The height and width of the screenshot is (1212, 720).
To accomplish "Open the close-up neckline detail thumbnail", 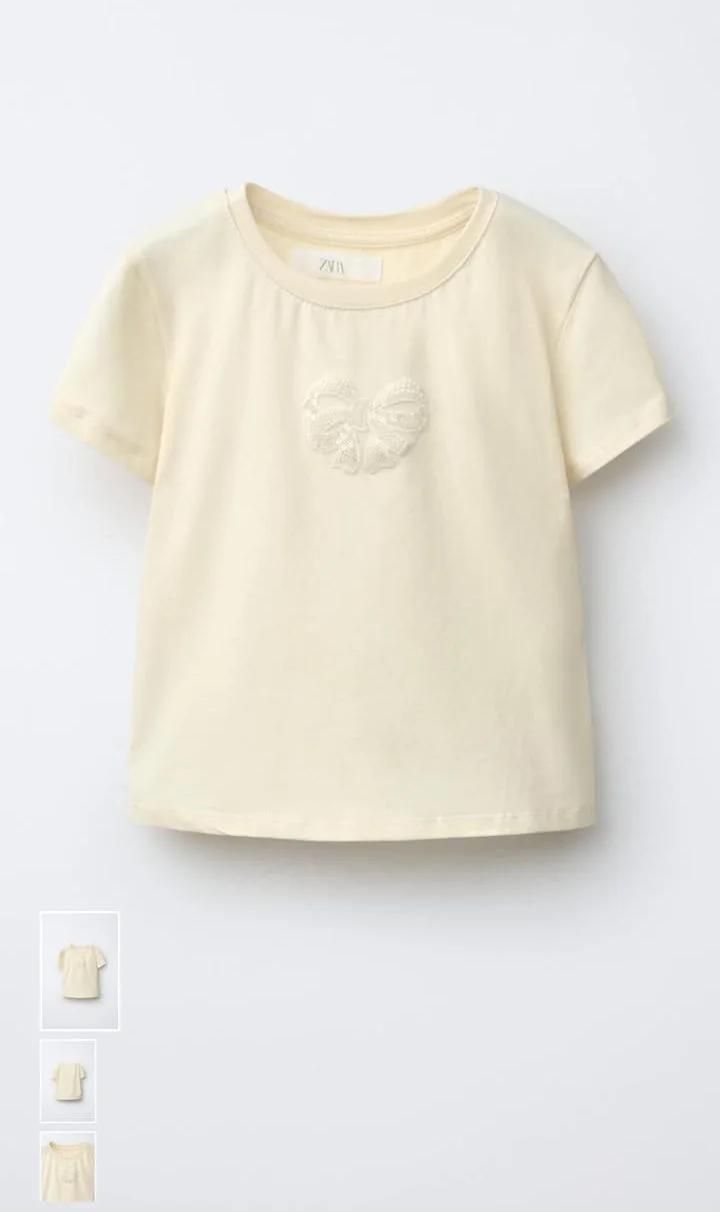I will coord(68,1168).
